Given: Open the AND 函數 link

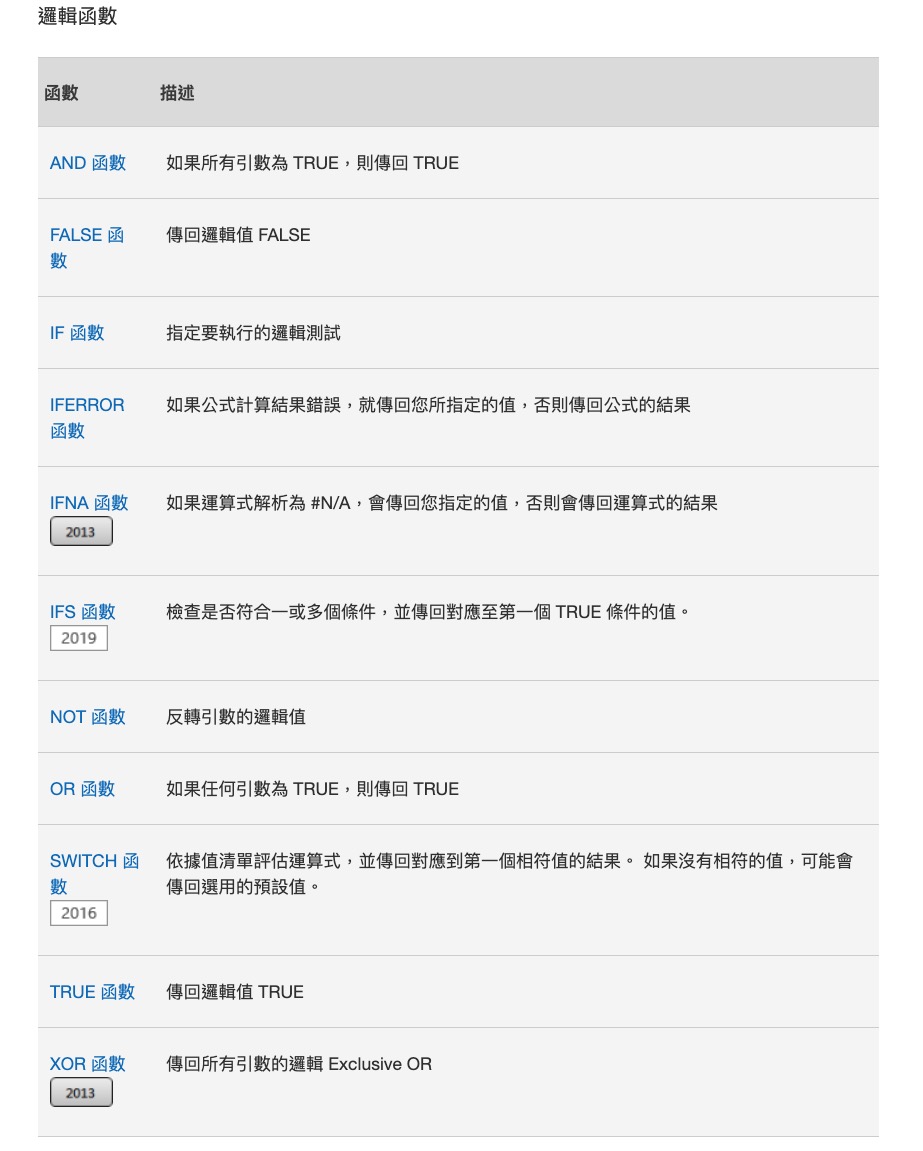Looking at the screenshot, I should [x=88, y=163].
